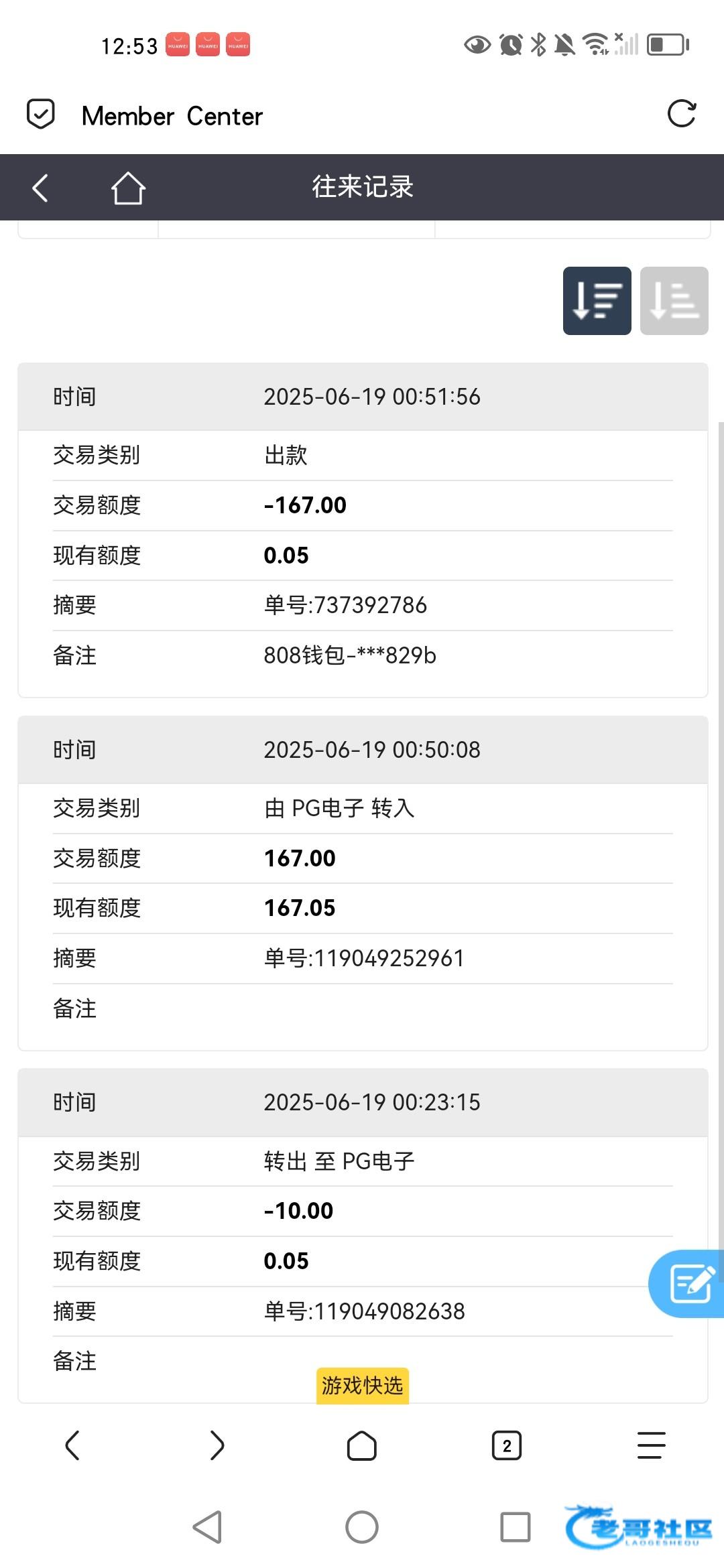Tap the system home circle button
724x1568 pixels.
pos(362,1527)
